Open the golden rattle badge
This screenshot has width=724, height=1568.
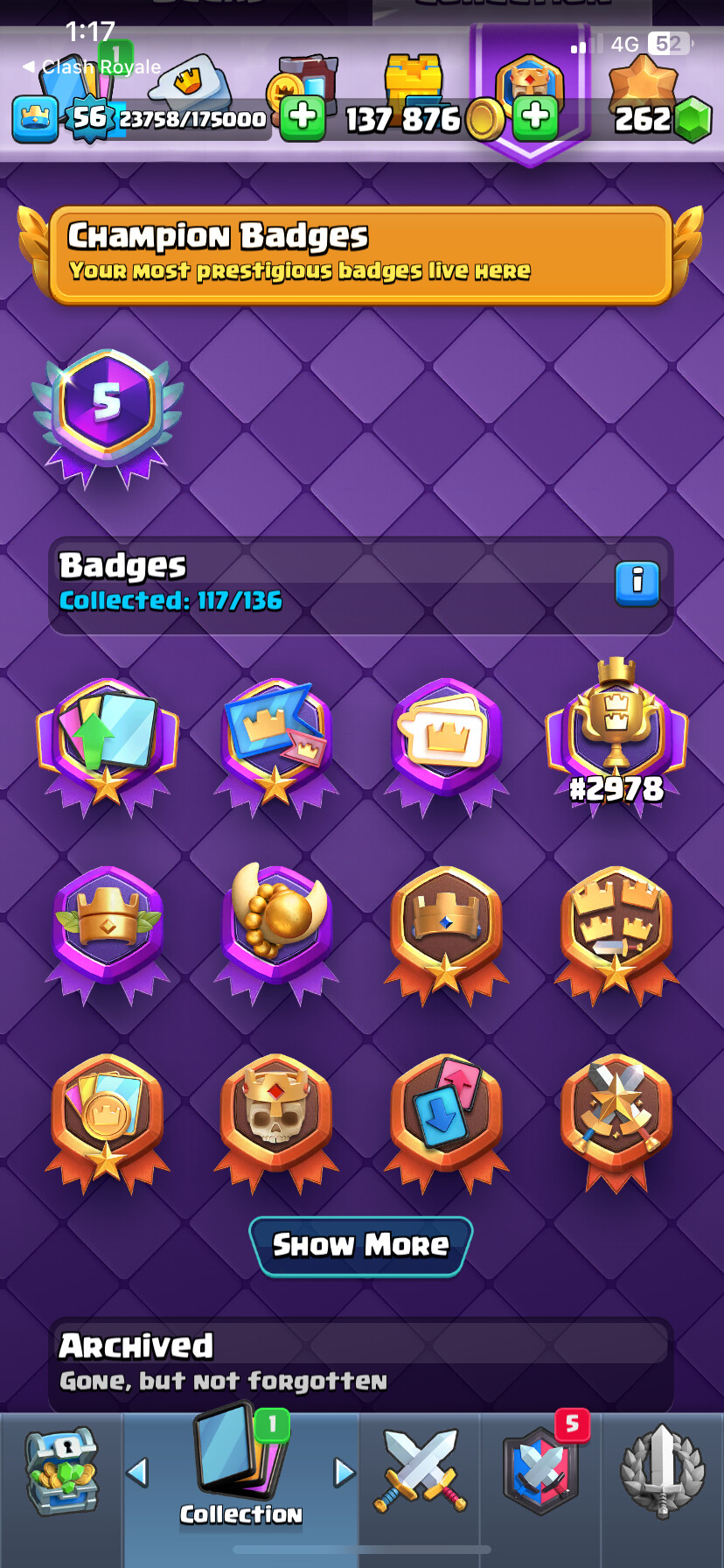[x=278, y=934]
